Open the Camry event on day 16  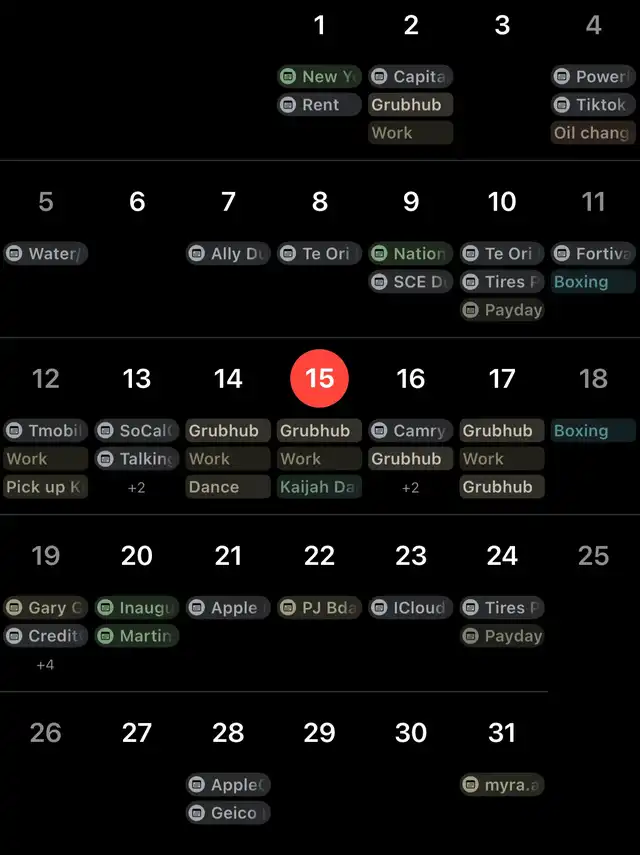coord(410,431)
